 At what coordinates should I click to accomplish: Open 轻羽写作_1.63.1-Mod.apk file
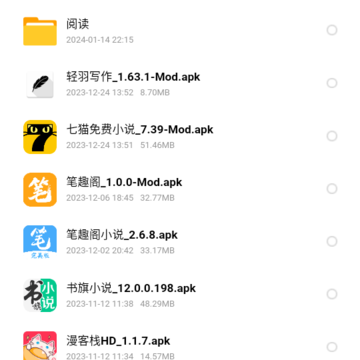pyautogui.click(x=180, y=83)
